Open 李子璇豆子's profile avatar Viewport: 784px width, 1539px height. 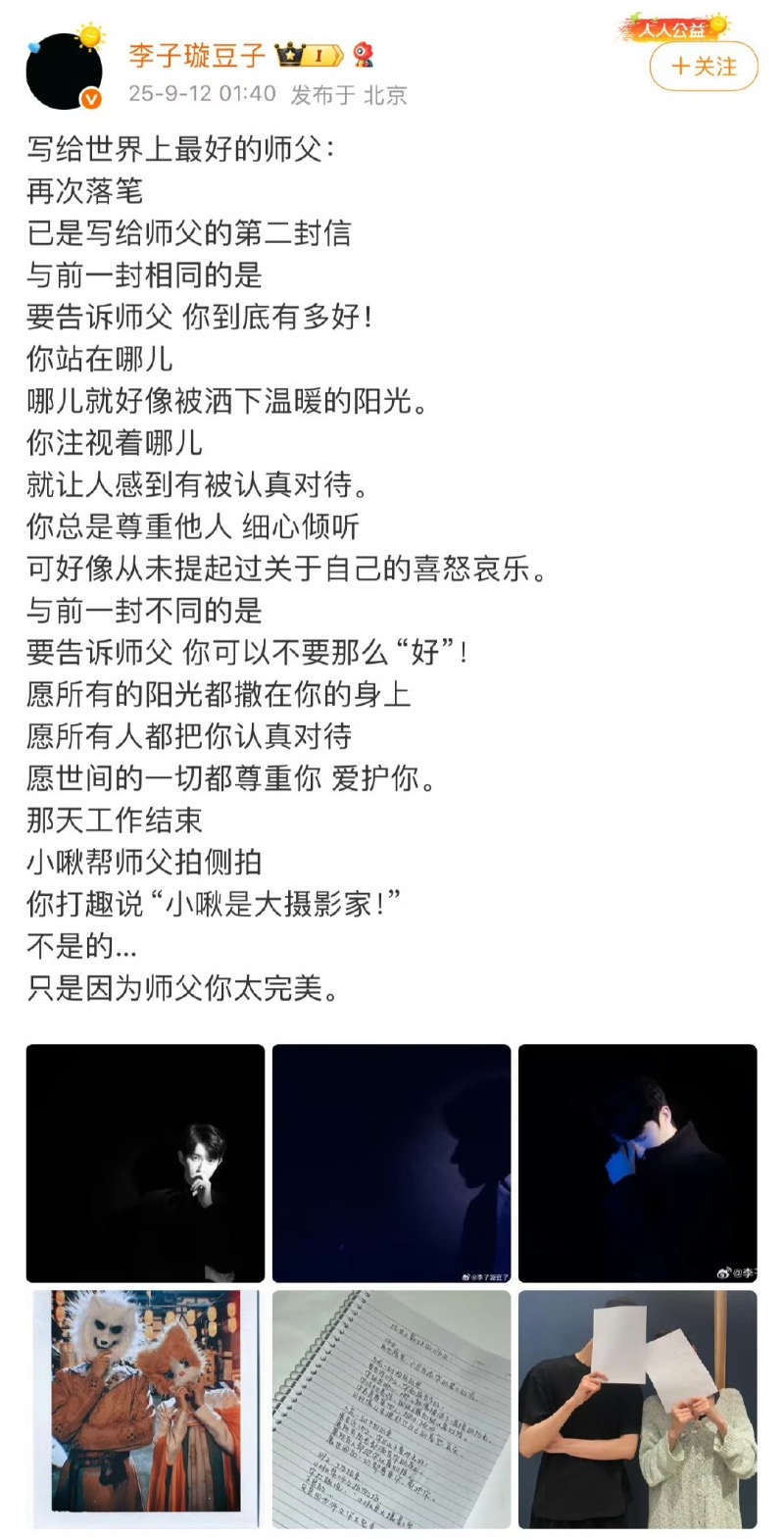point(65,72)
